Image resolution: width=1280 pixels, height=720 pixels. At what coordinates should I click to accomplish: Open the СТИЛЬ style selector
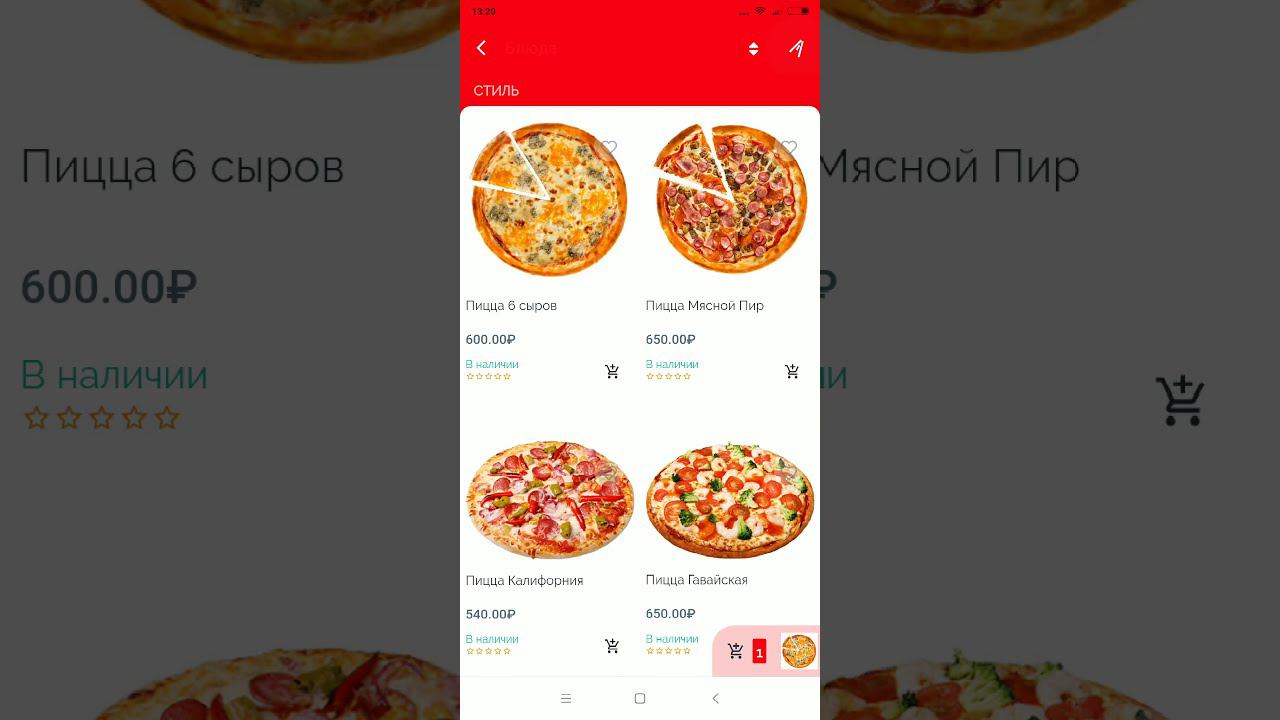click(496, 91)
